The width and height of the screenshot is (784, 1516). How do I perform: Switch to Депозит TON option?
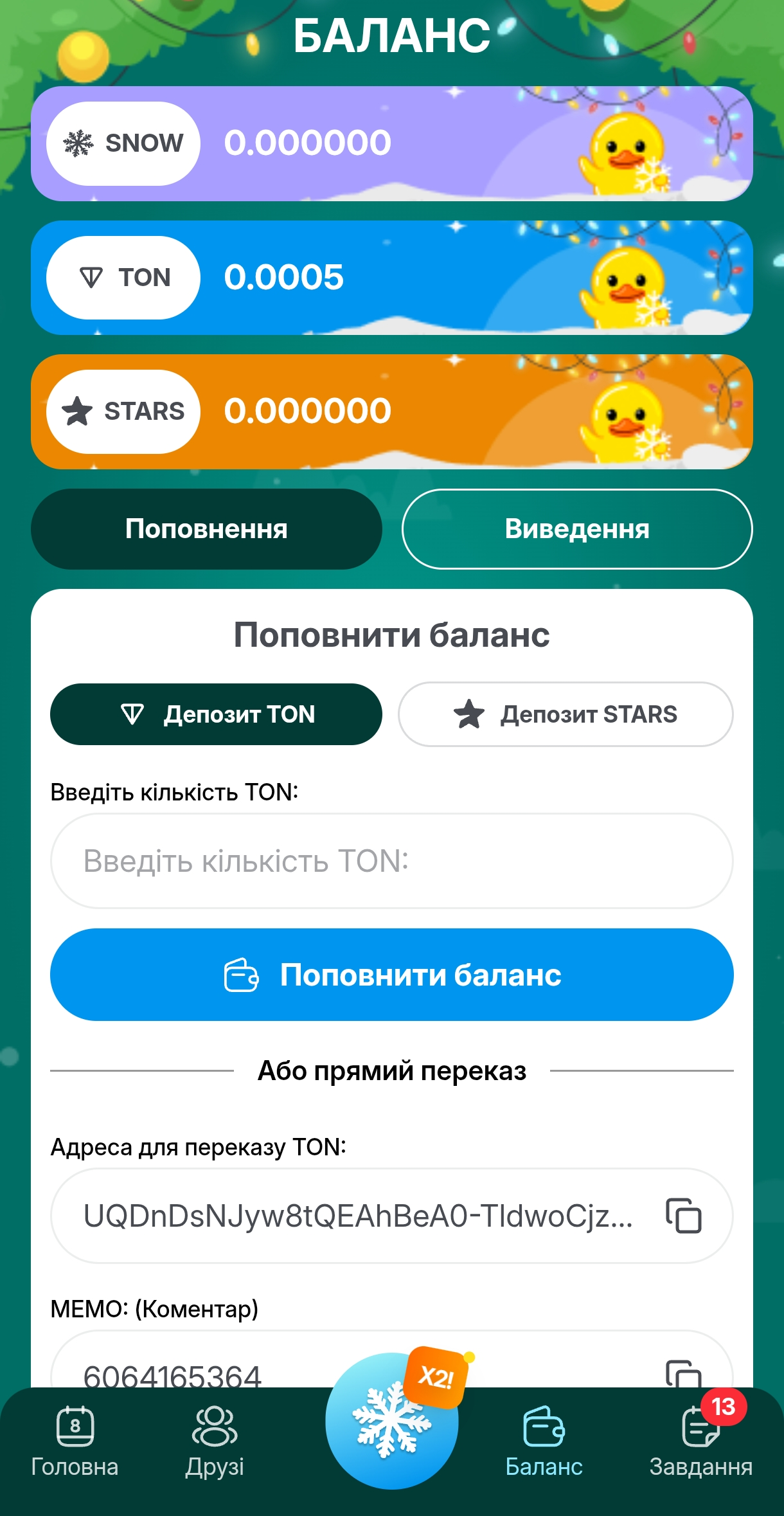pos(217,714)
